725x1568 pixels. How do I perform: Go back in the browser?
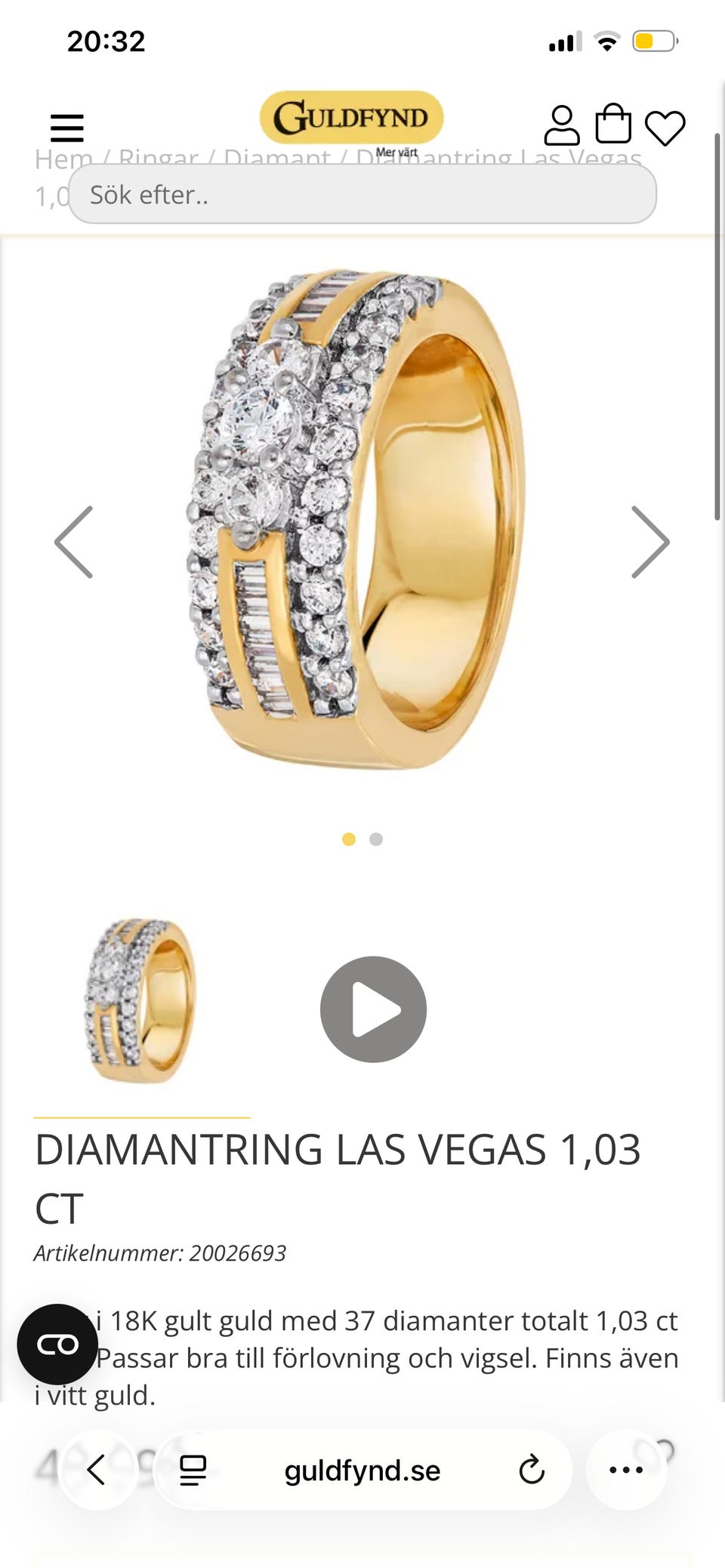[97, 1470]
